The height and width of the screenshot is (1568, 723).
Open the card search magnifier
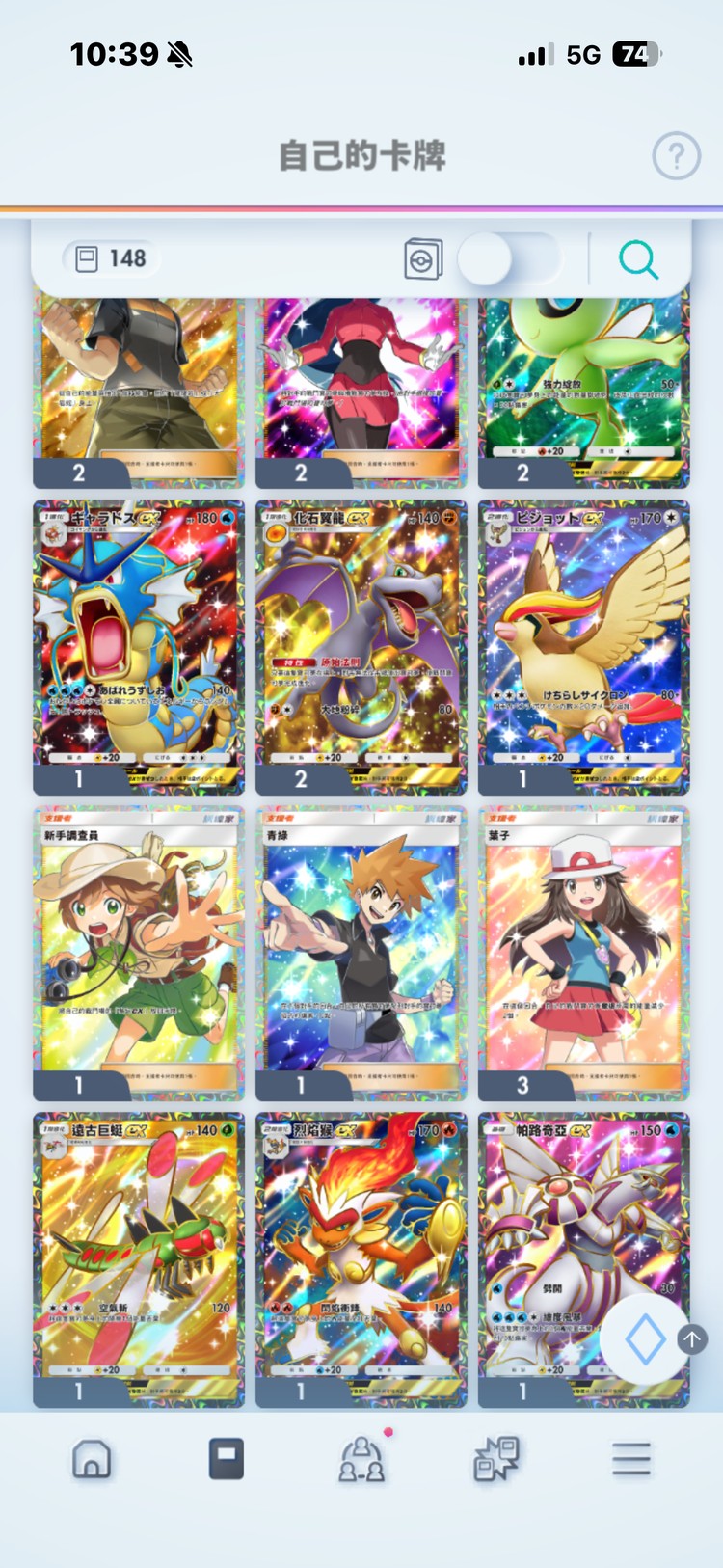click(638, 259)
